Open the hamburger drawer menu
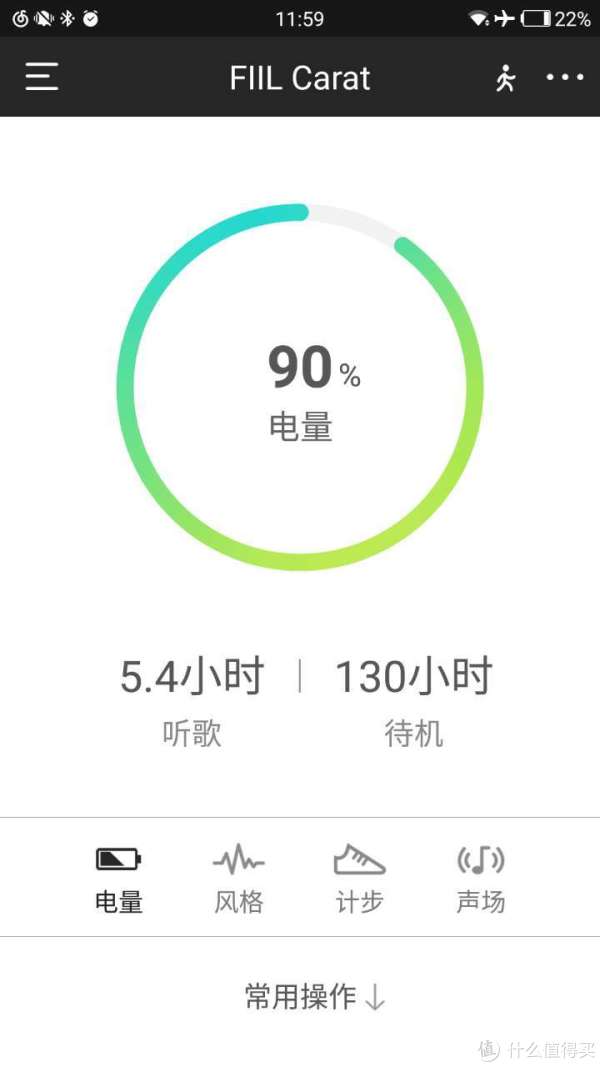The image size is (600, 1067). [x=41, y=77]
